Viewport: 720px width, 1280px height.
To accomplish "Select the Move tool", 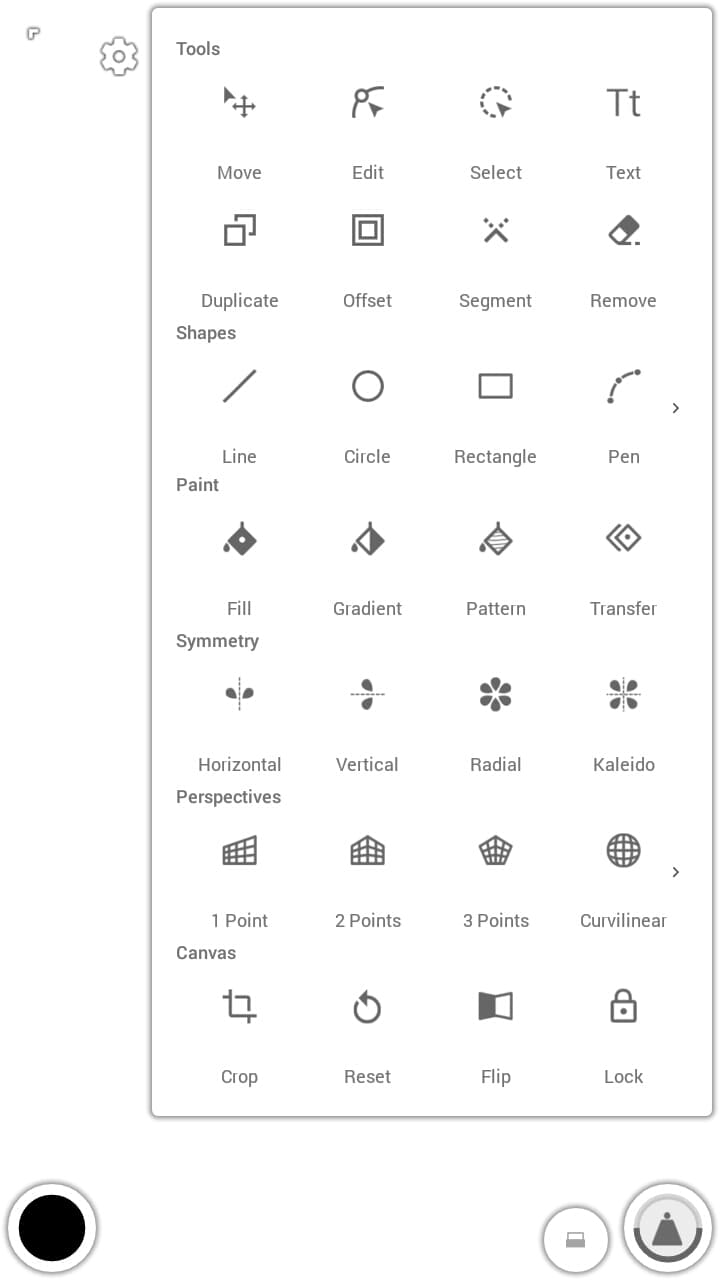I will click(239, 102).
